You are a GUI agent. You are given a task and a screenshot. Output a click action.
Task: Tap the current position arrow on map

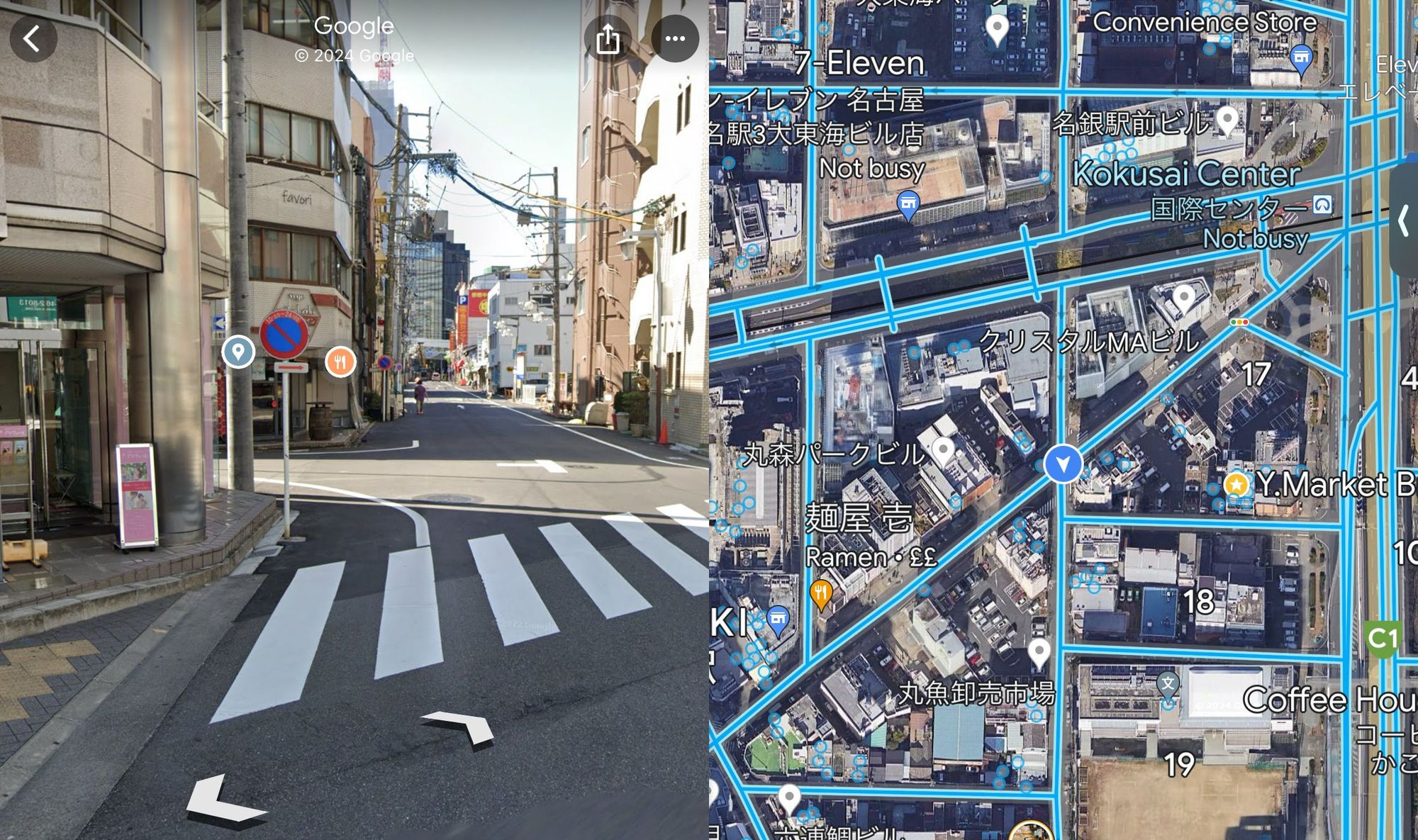[1063, 464]
